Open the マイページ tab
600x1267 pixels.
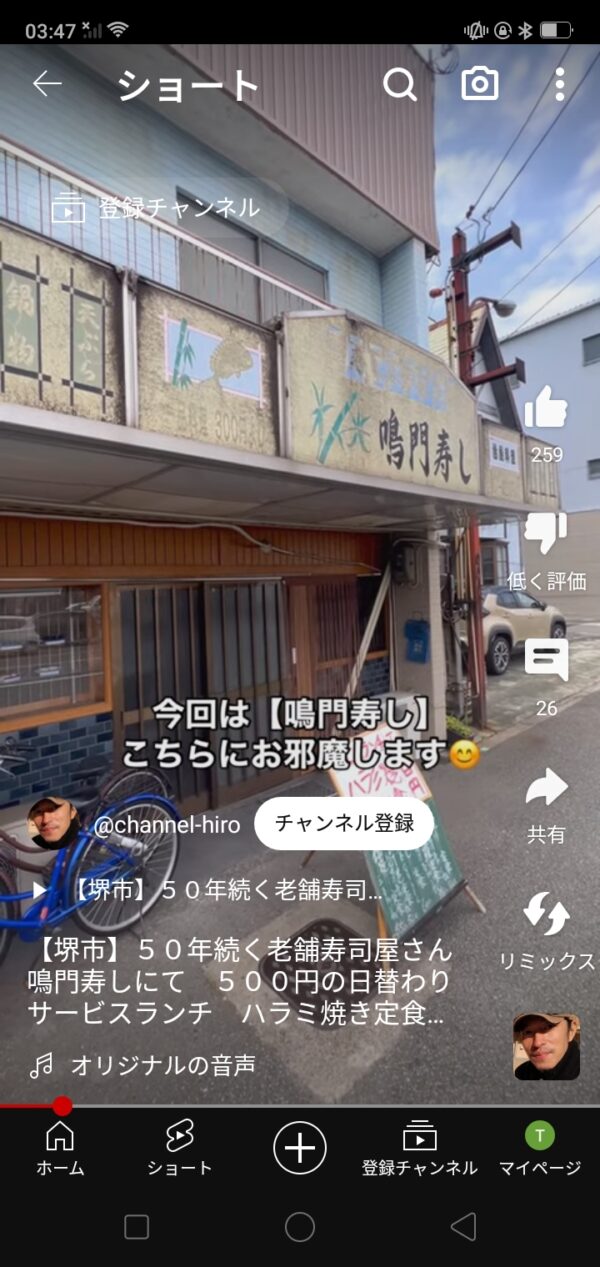540,1148
